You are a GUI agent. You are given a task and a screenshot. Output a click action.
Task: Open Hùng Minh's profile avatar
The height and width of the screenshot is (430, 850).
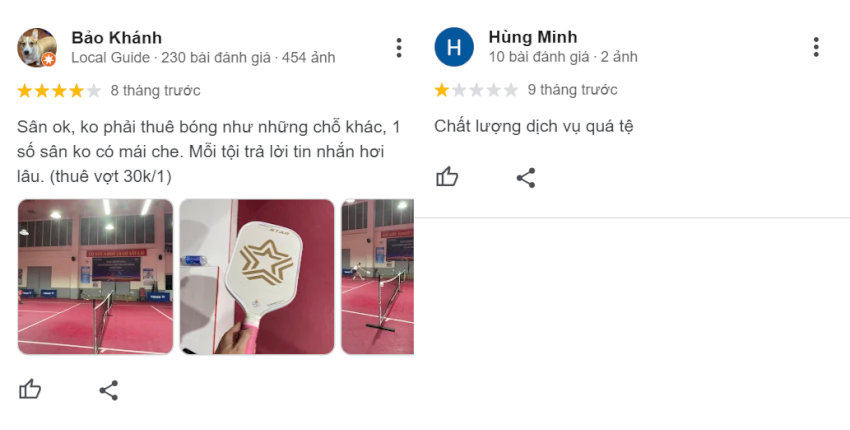point(454,47)
